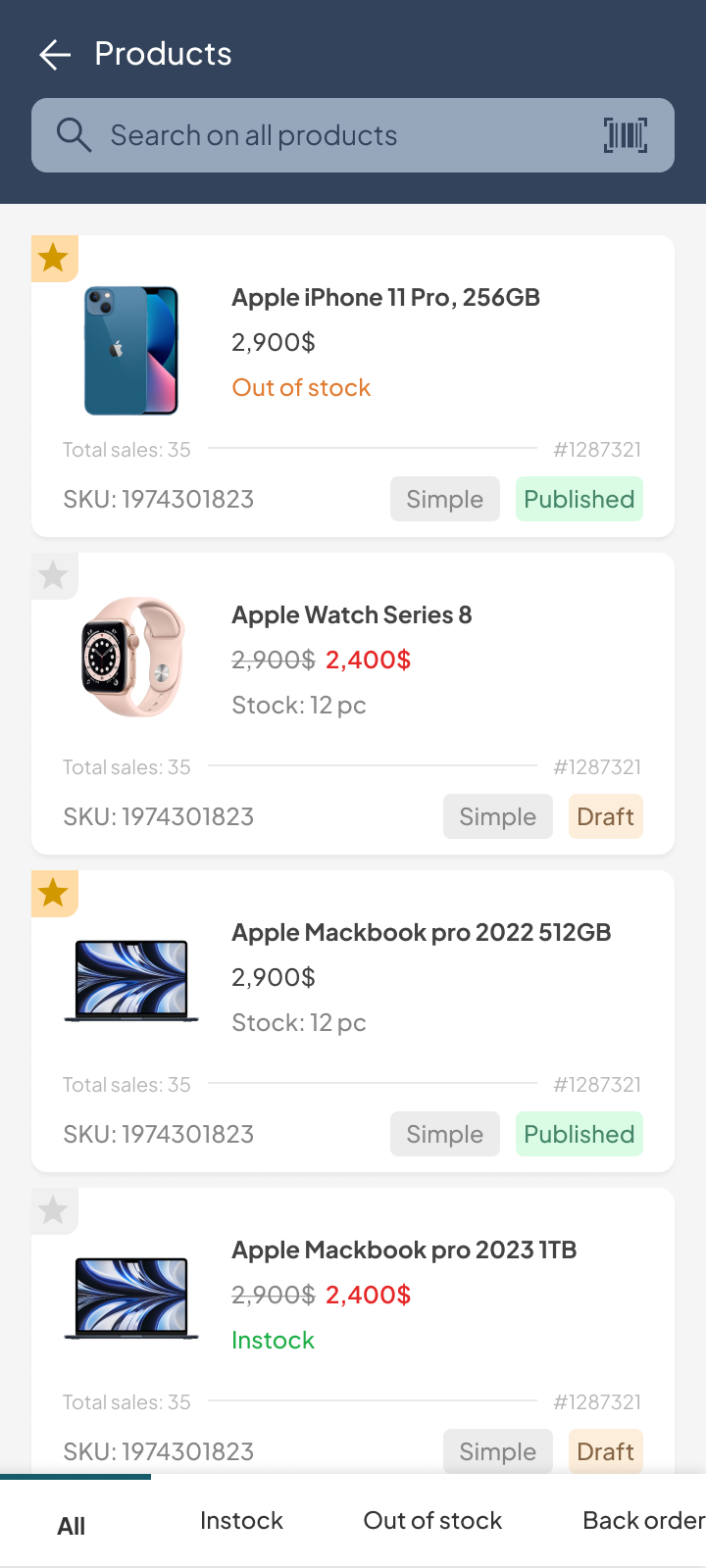
Task: Tap the search on all products field
Action: [x=294, y=135]
